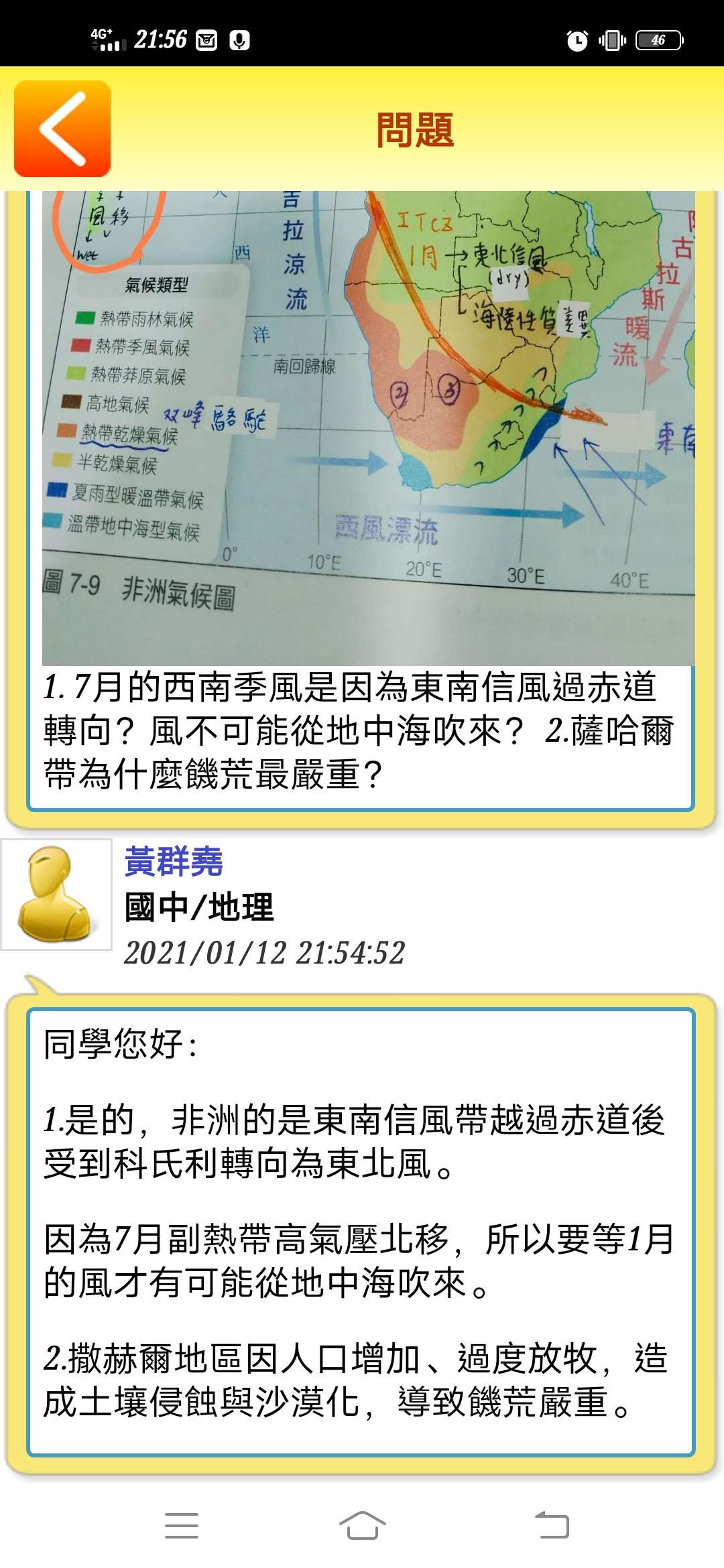Tap the system home button
This screenshot has width=724, height=1568.
tap(362, 1525)
